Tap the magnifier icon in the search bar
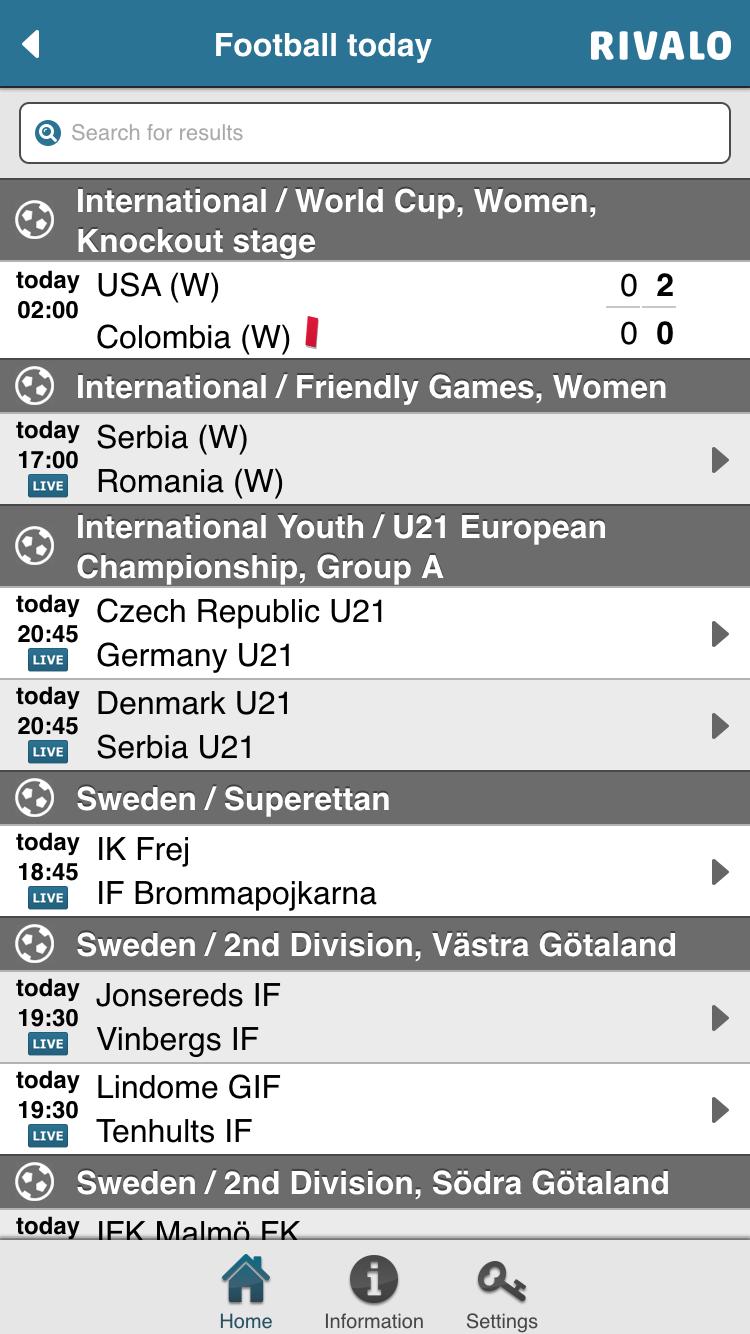750x1334 pixels. point(47,132)
